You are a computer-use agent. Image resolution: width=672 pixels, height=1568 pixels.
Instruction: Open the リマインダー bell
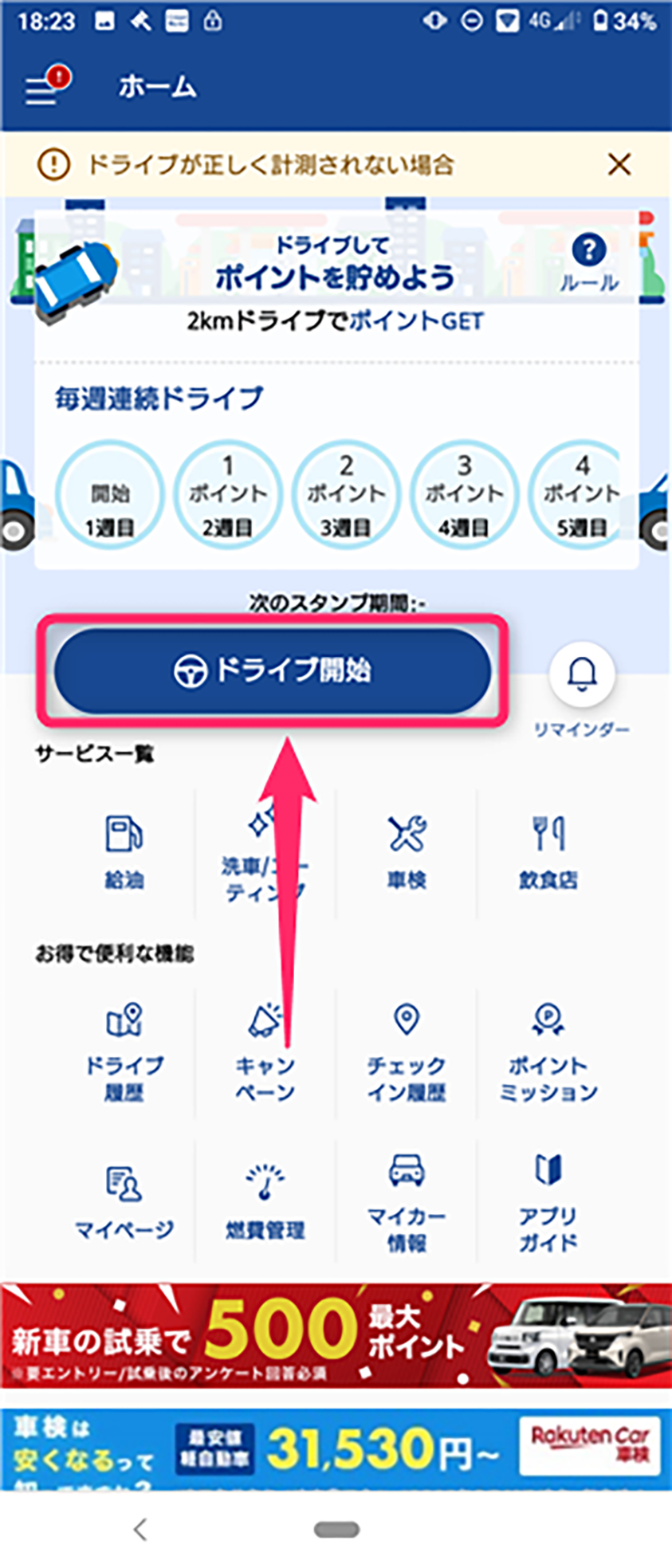pos(582,674)
